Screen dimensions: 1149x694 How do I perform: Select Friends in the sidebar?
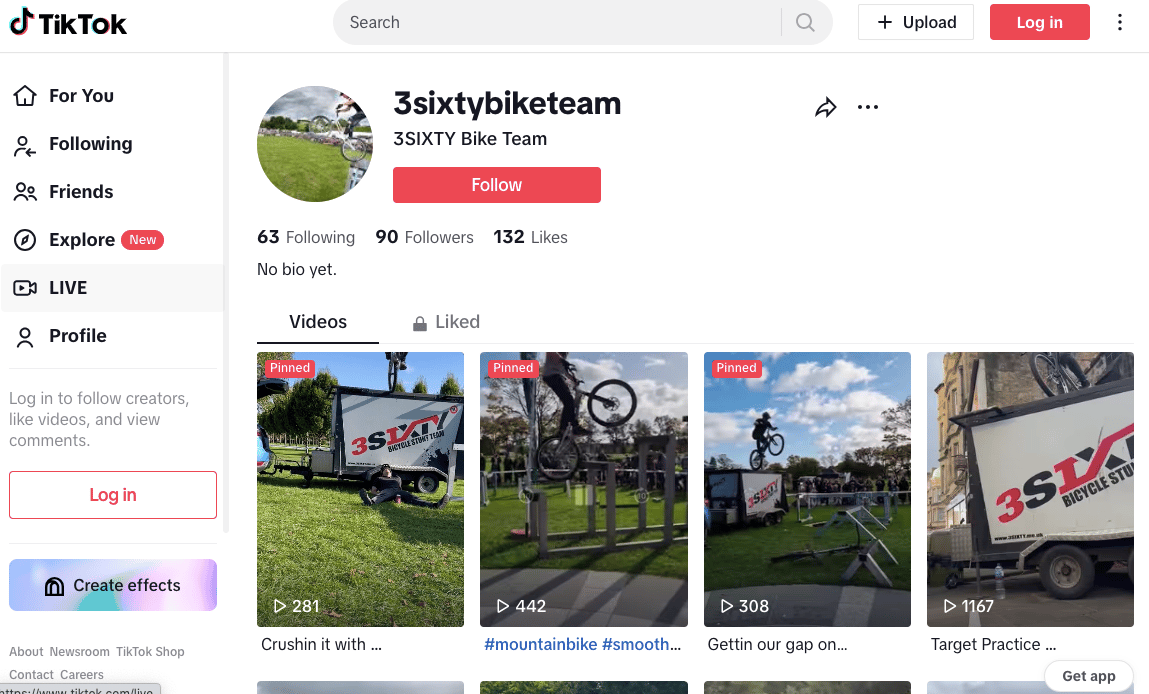[x=80, y=192]
